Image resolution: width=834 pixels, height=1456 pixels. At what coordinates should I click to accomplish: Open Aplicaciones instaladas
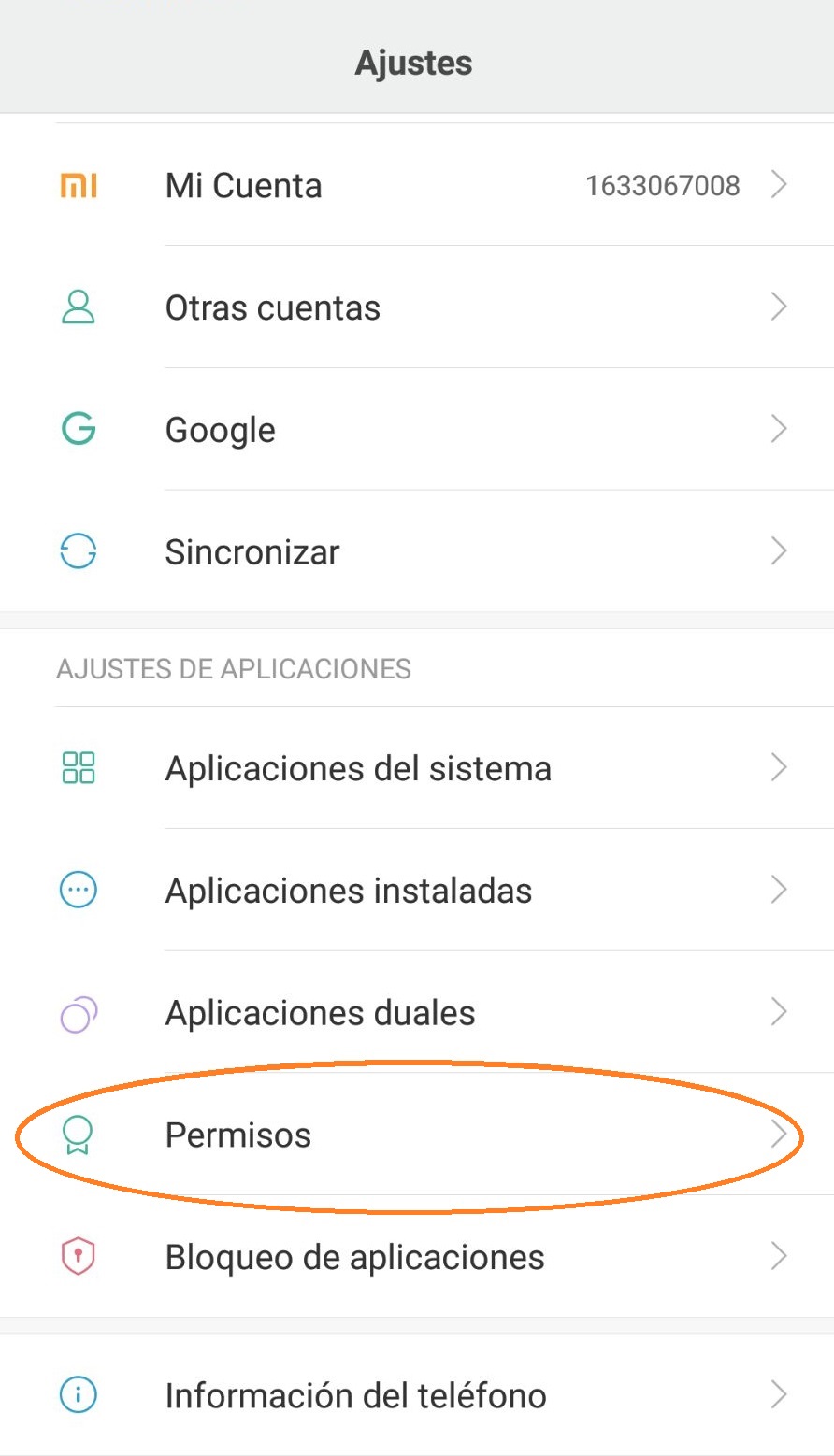click(417, 891)
